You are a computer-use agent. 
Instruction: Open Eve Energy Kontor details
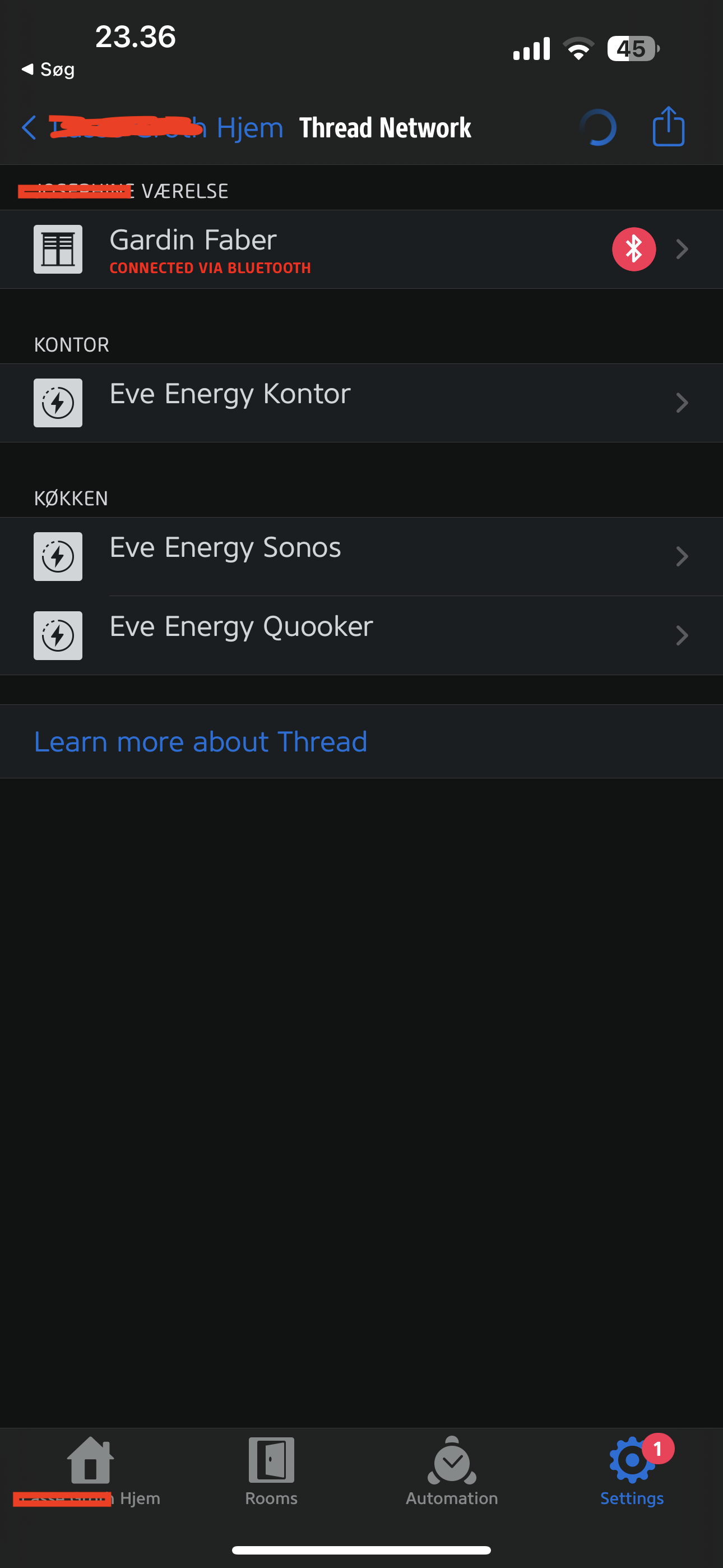tap(361, 403)
